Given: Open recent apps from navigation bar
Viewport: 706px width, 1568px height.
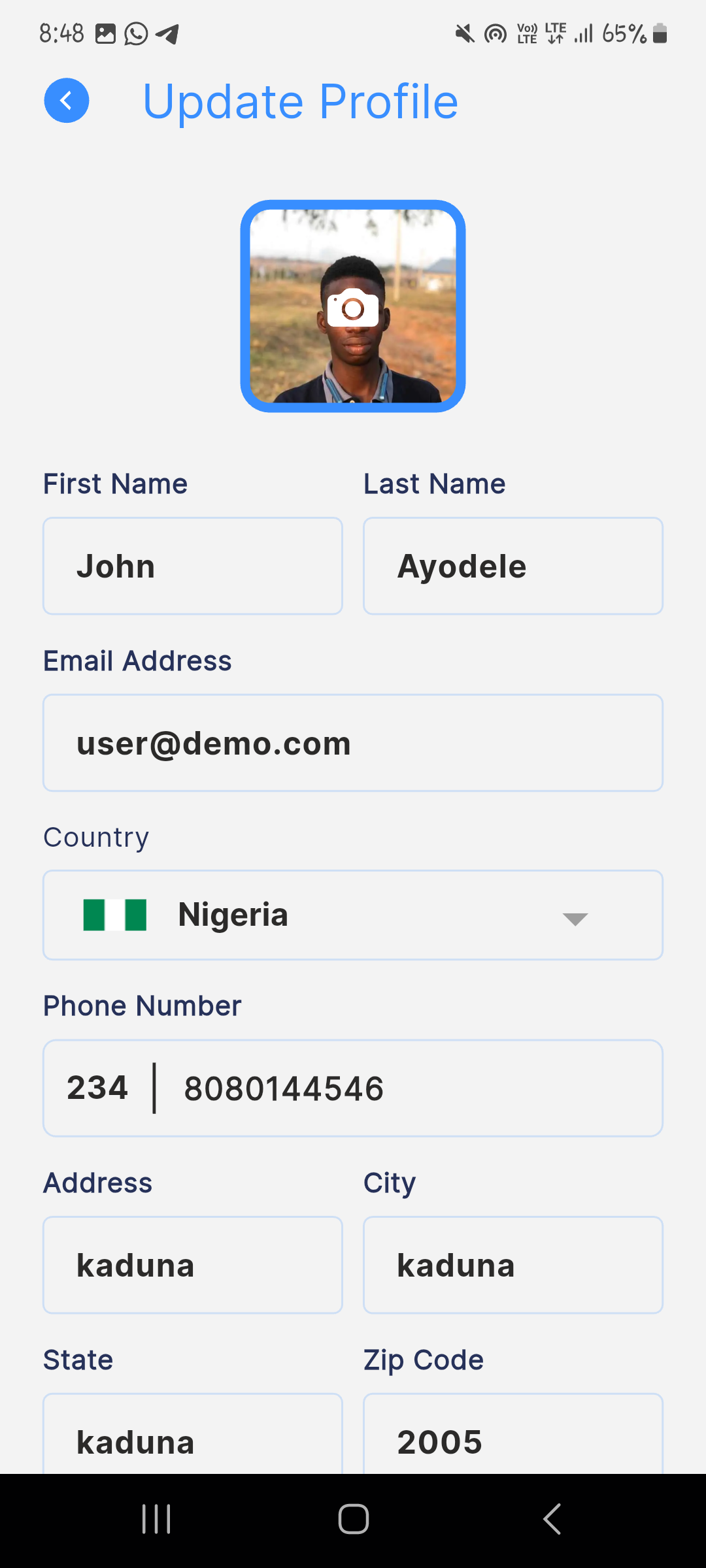Looking at the screenshot, I should click(156, 1519).
